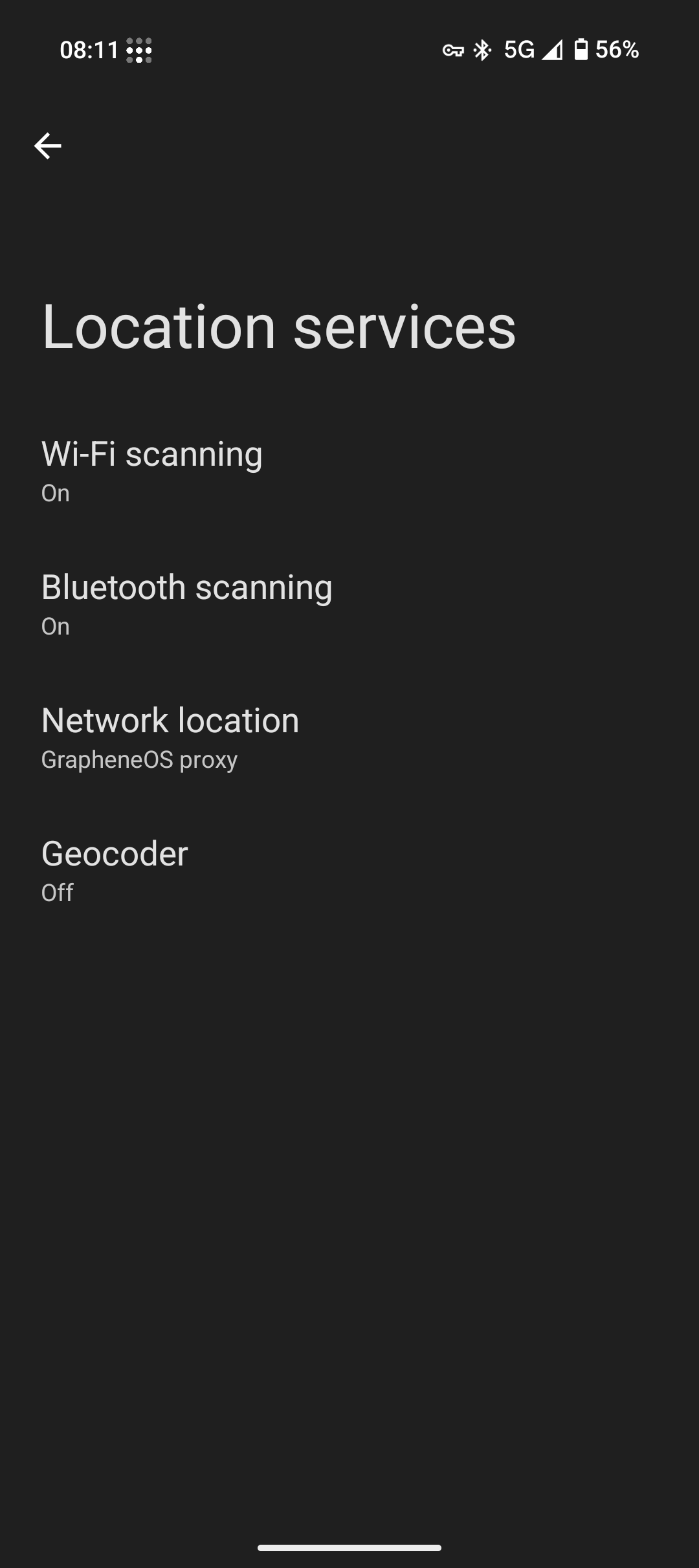Go back using the back arrow
The height and width of the screenshot is (1568, 699).
48,146
